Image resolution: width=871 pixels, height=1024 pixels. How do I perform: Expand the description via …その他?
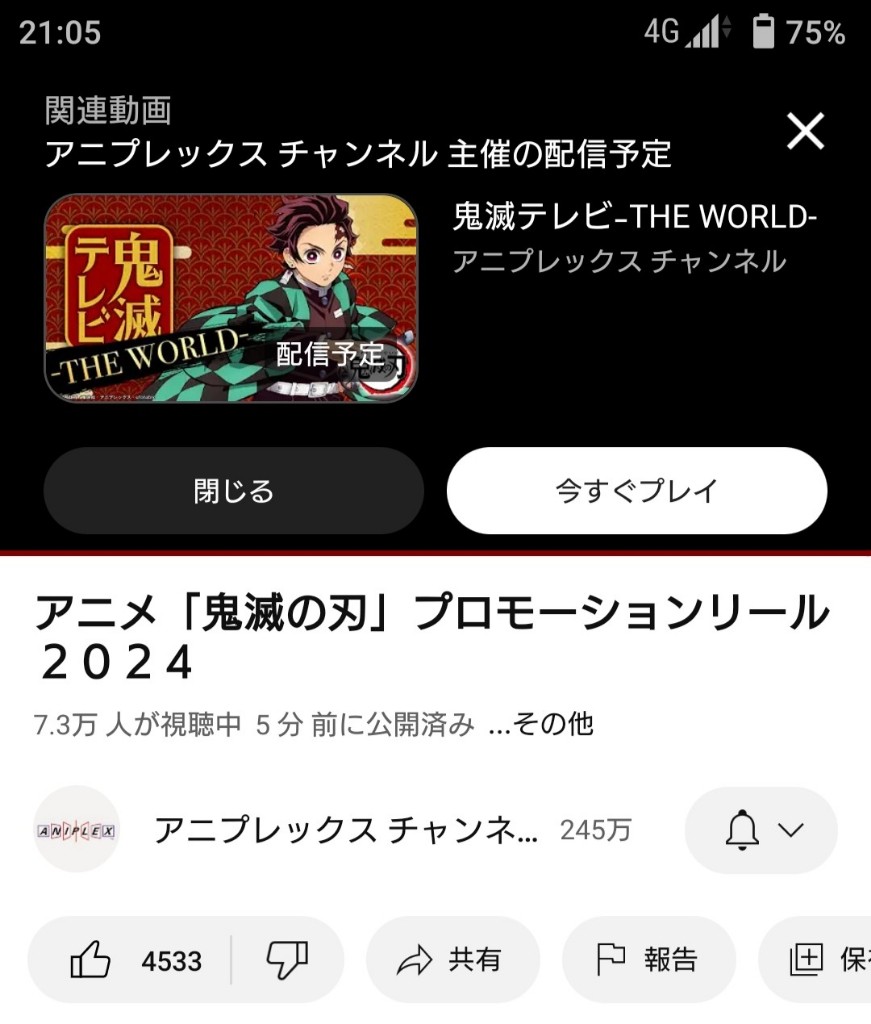point(541,724)
